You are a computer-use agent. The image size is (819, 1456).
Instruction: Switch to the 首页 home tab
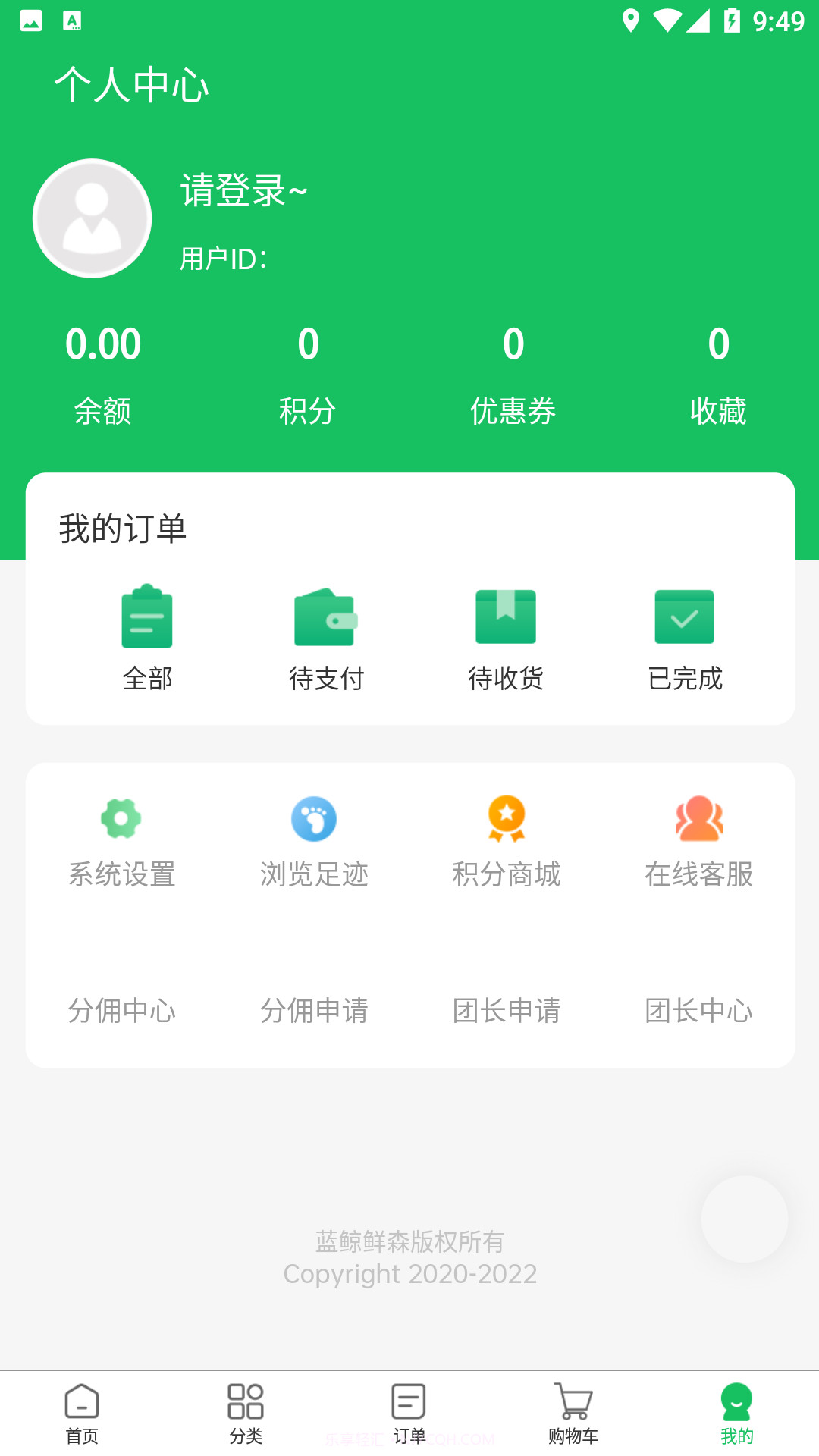(x=82, y=1410)
